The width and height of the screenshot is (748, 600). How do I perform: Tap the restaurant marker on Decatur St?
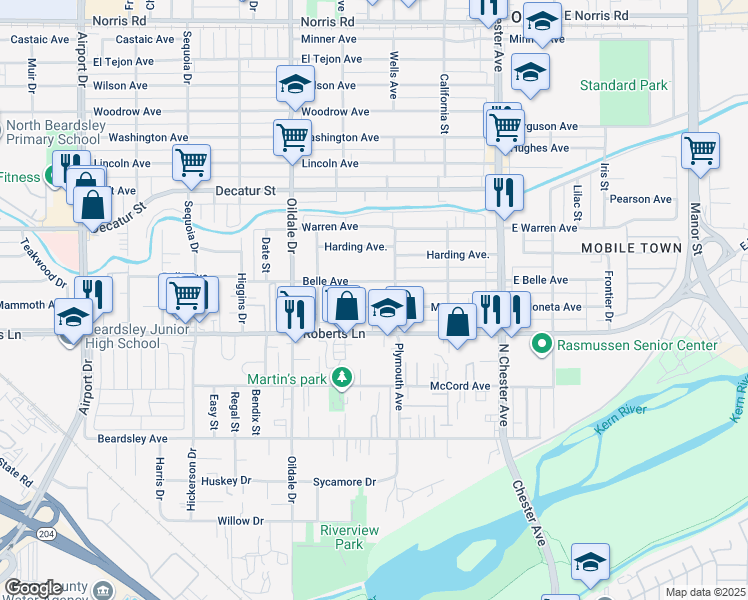click(x=504, y=190)
